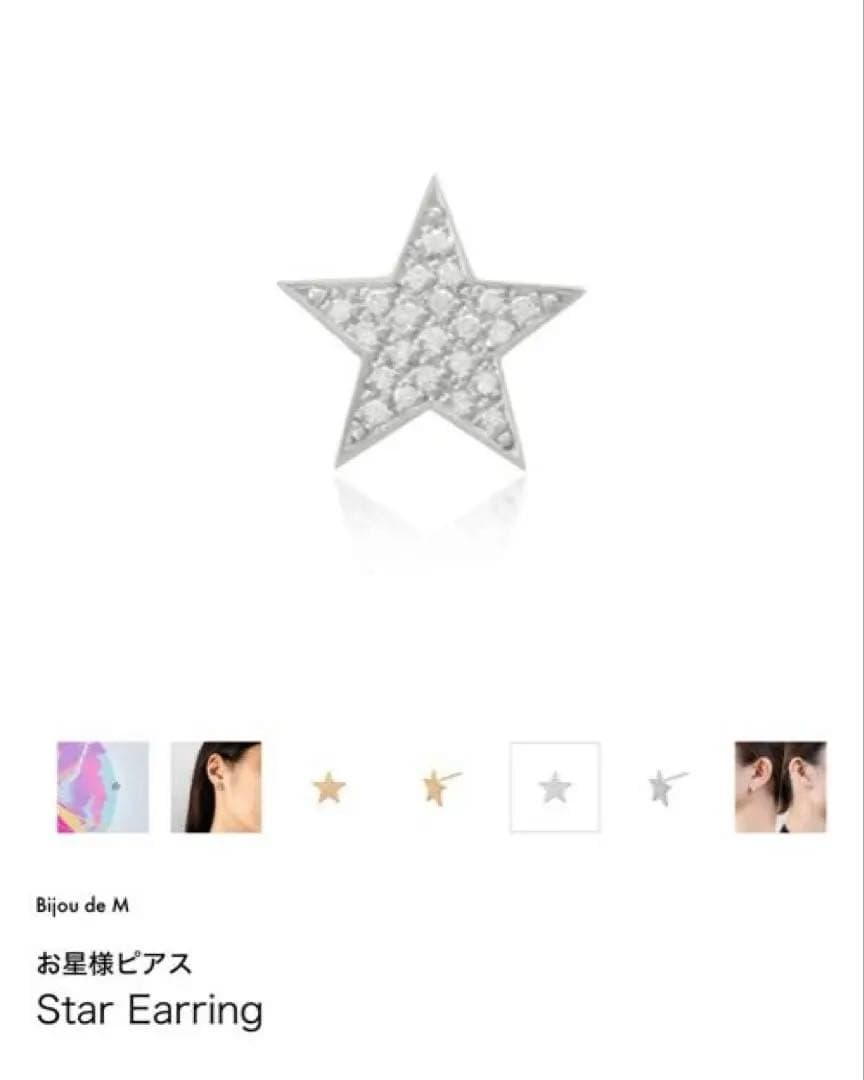Select the silver star with post thumbnail
The image size is (864, 1080).
coord(666,787)
